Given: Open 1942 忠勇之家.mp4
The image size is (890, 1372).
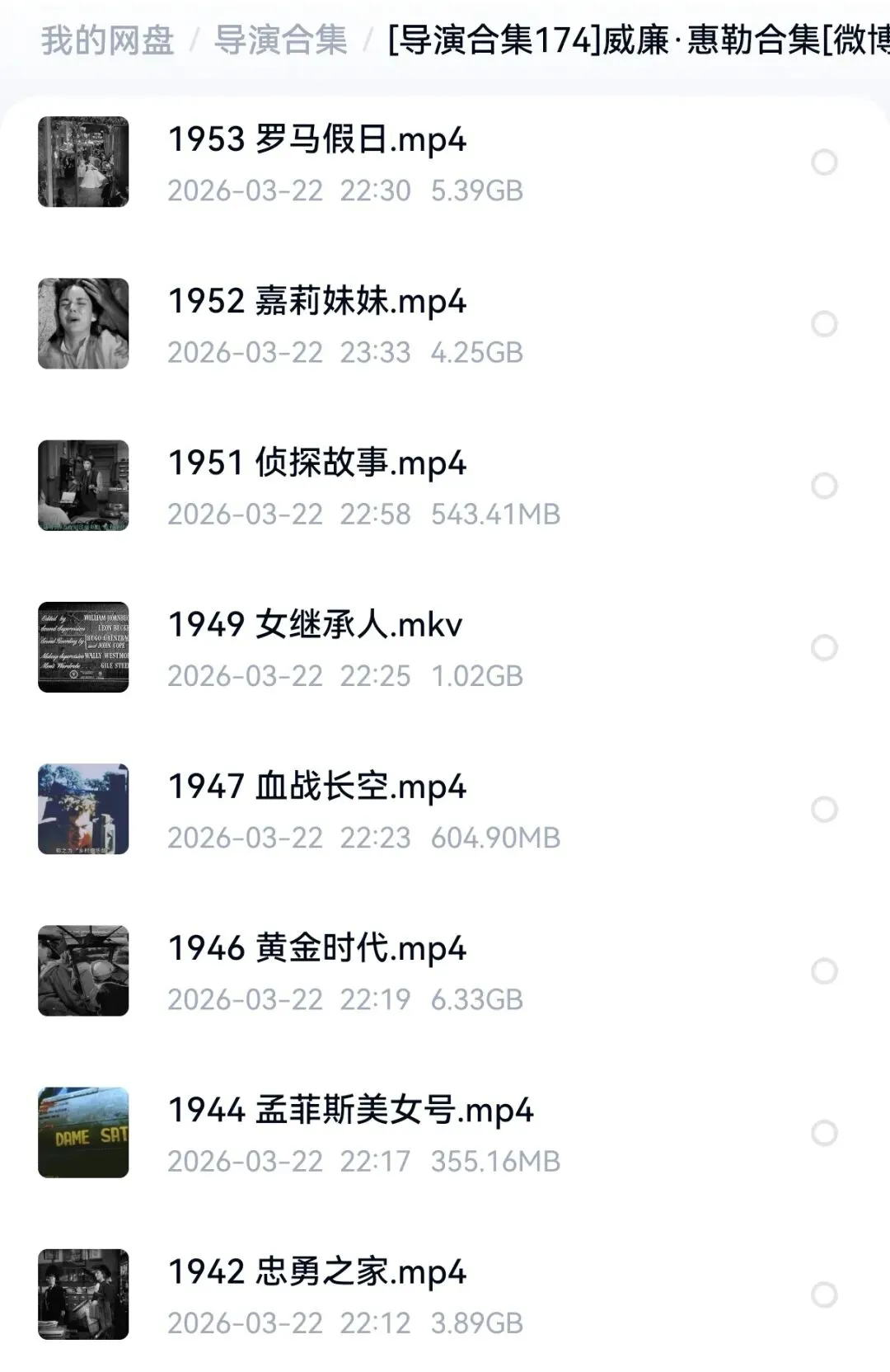Looking at the screenshot, I should coord(317,1271).
